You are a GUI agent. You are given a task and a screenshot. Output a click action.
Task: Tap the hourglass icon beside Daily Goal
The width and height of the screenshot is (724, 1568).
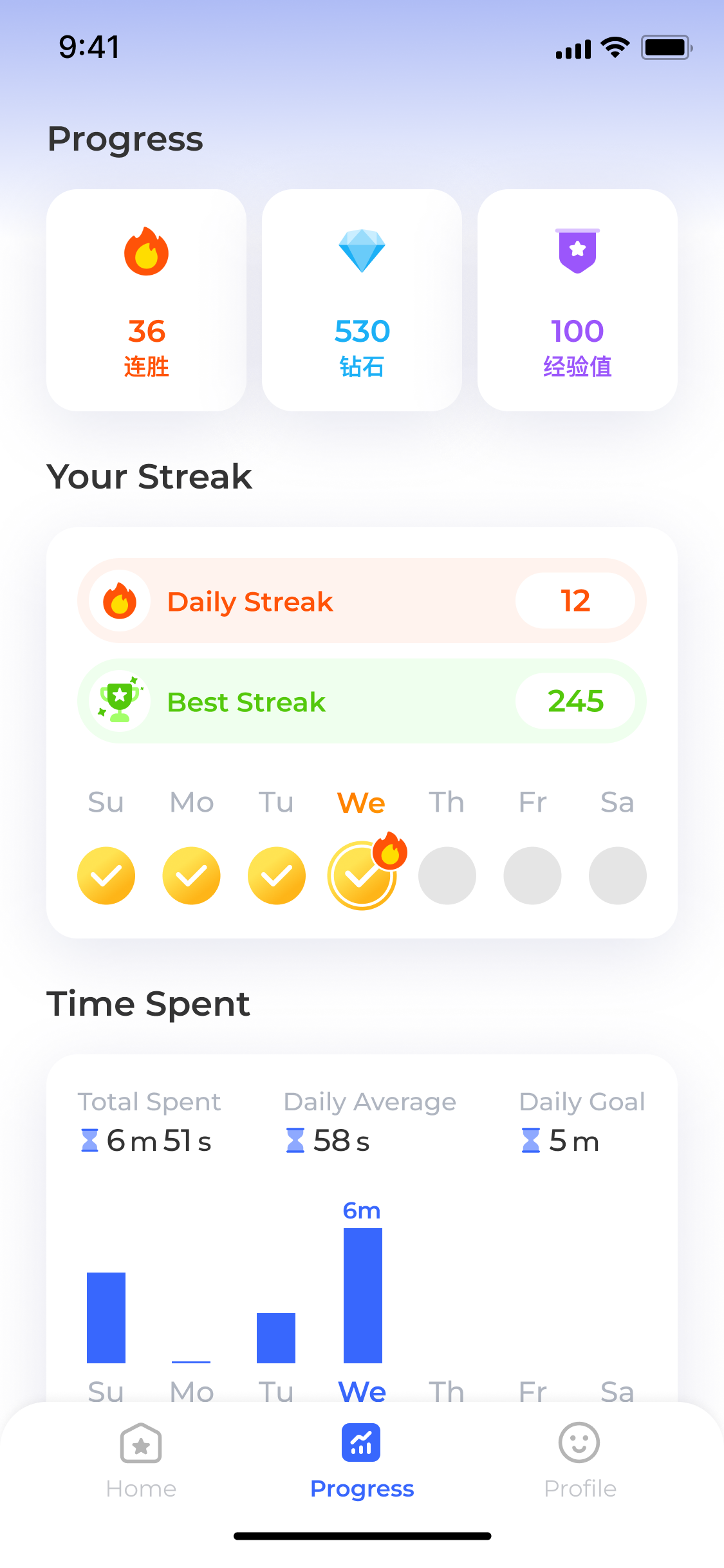(x=530, y=1139)
